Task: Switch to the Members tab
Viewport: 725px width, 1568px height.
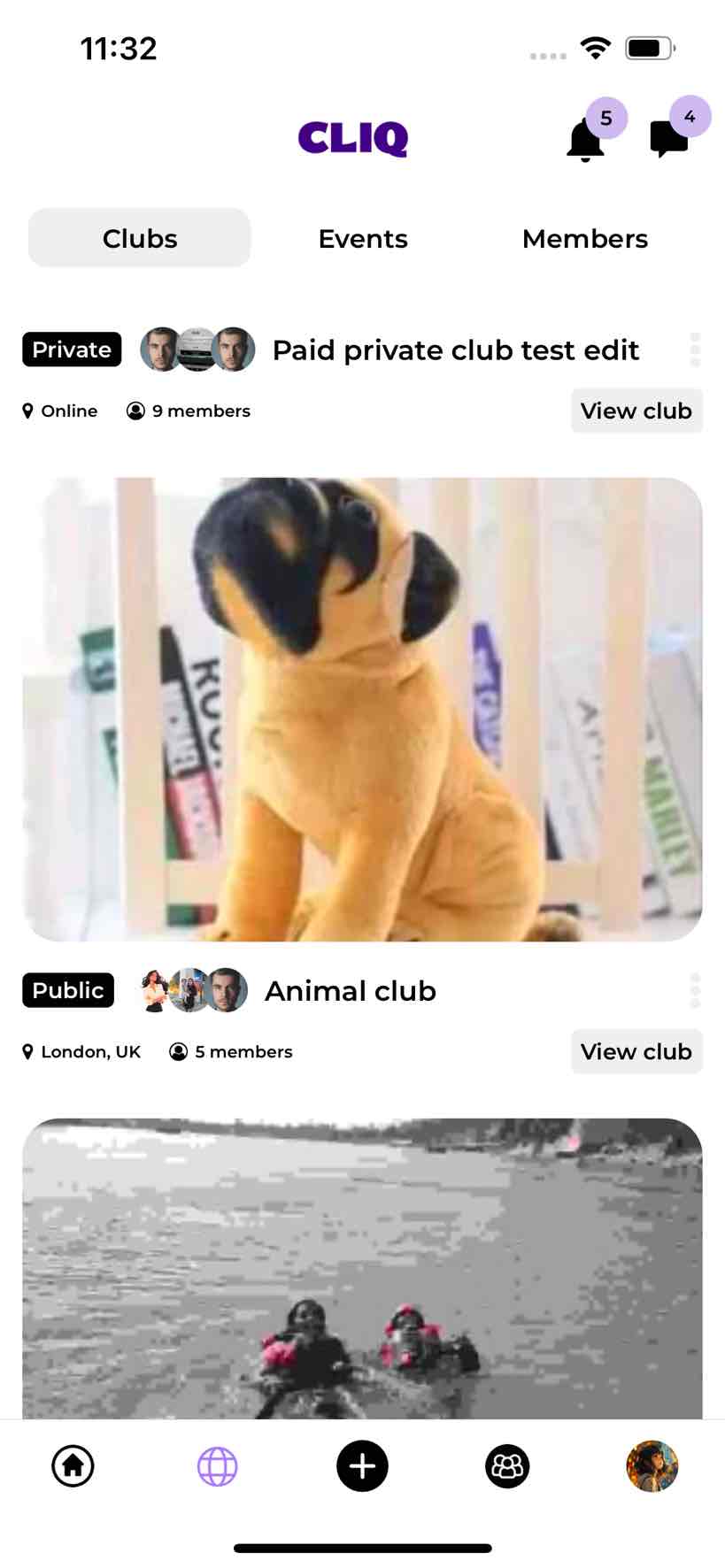Action: (585, 238)
